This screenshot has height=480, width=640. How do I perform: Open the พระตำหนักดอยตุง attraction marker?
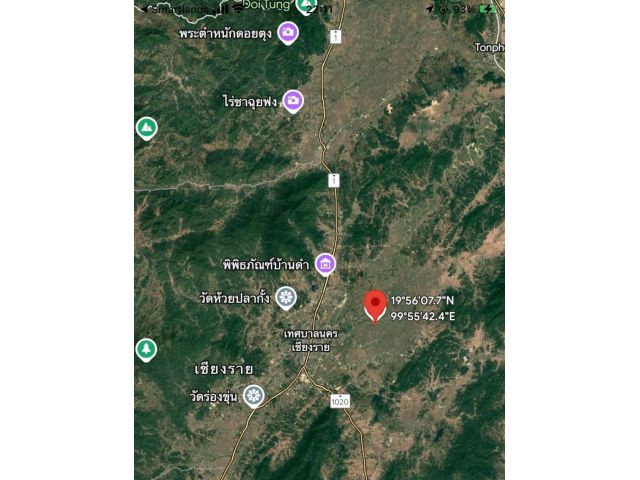pyautogui.click(x=287, y=33)
